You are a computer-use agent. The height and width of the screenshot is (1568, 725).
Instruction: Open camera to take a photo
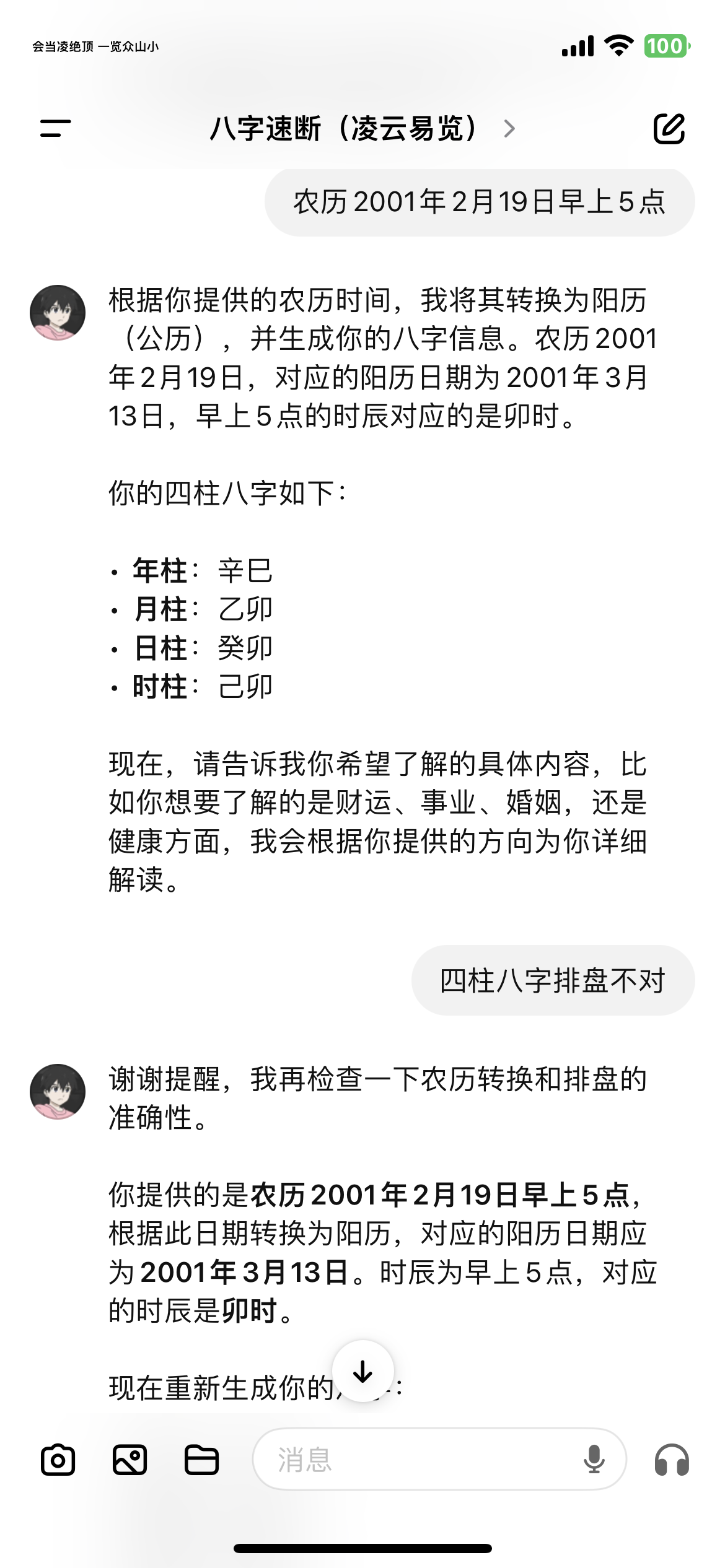58,1460
